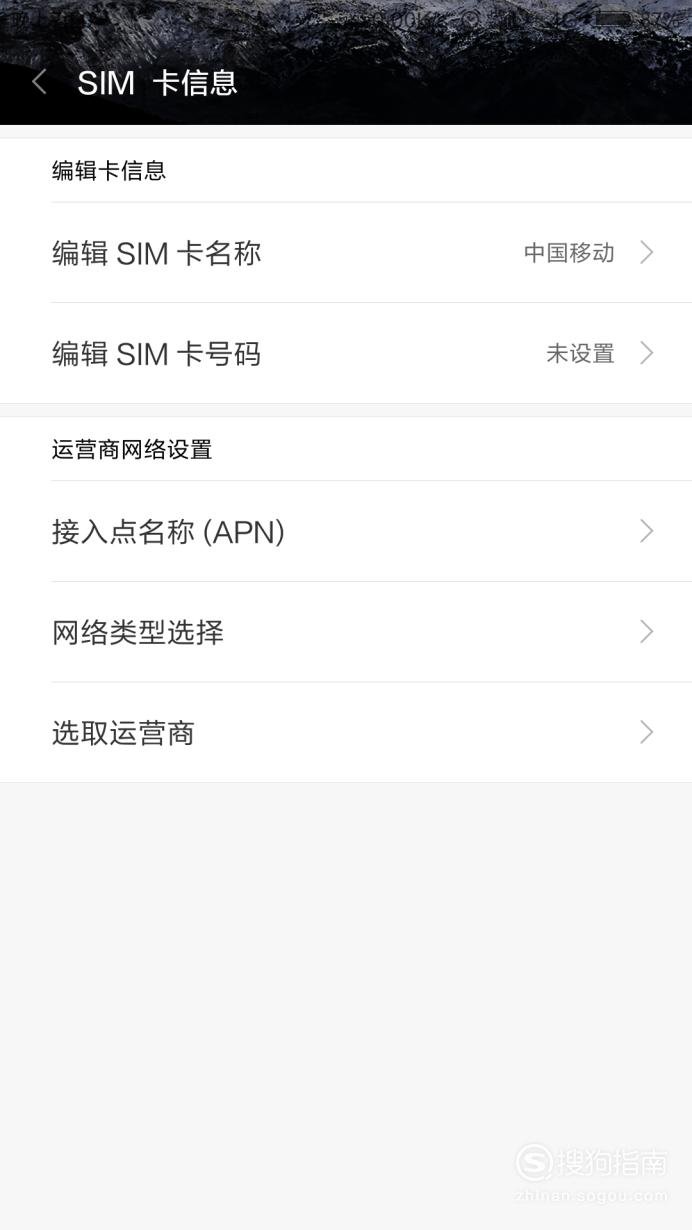Open 选取运营商 row
Image resolution: width=692 pixels, height=1230 pixels.
pos(346,733)
